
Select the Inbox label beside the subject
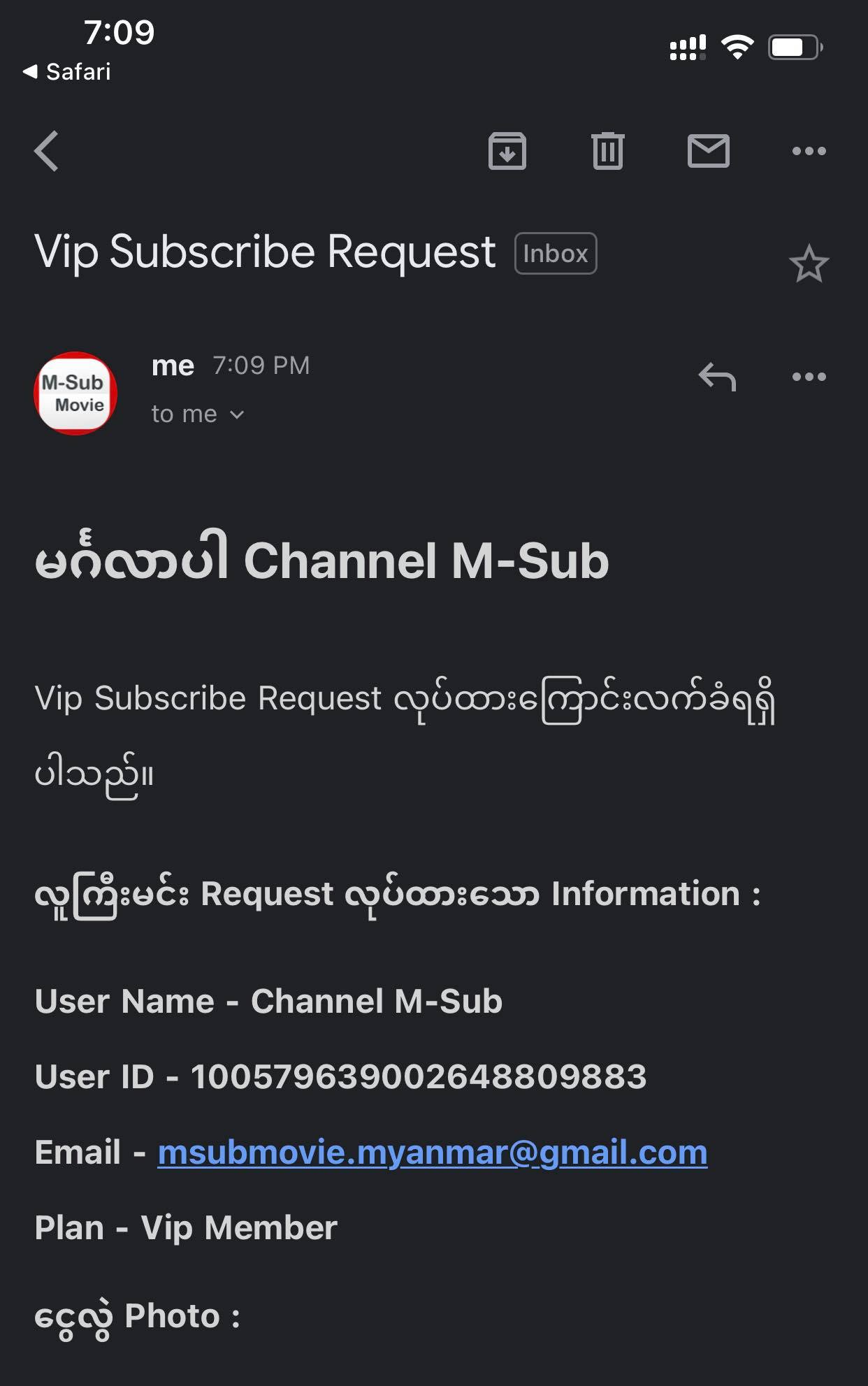point(555,253)
